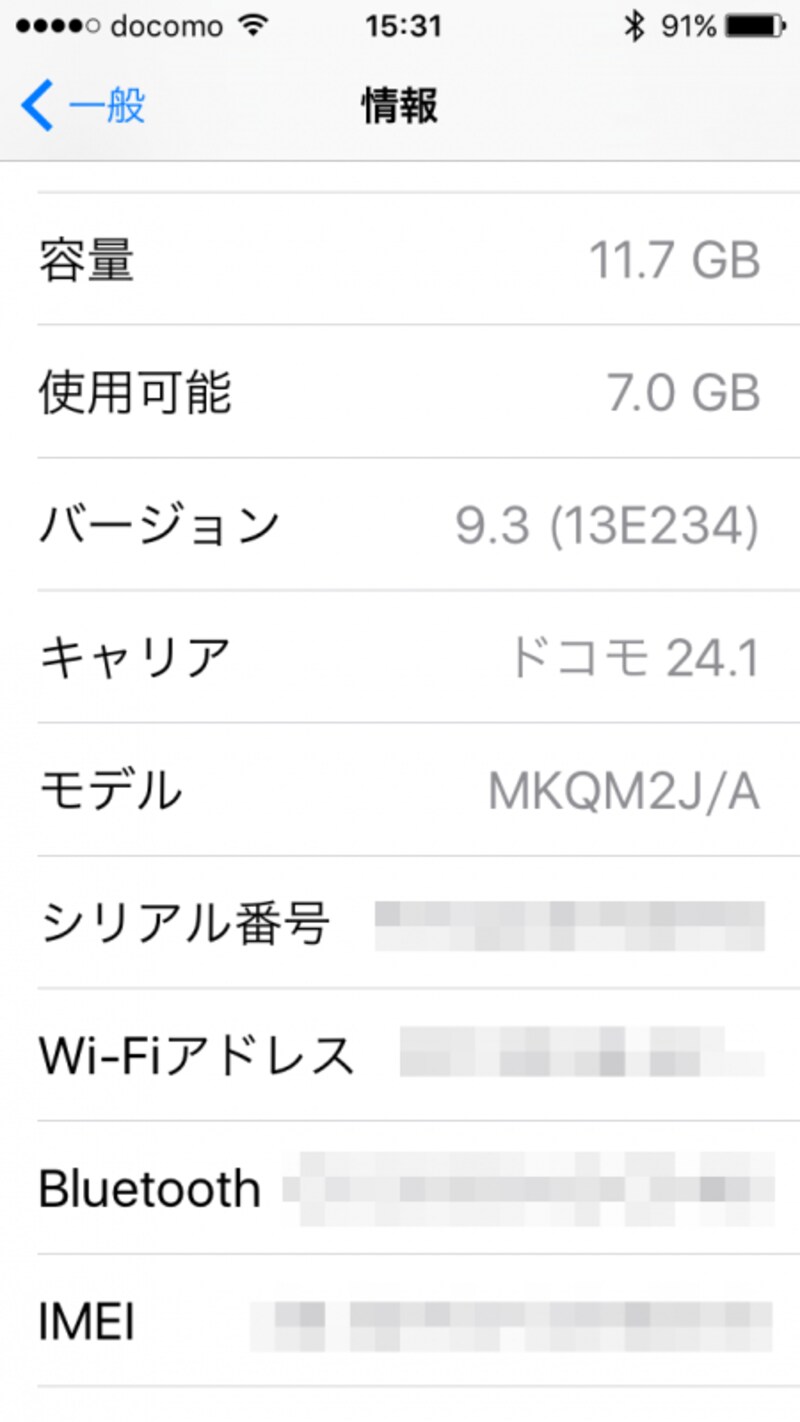Tap the 11.7 GB capacity value
This screenshot has height=1422, width=800.
pyautogui.click(x=675, y=260)
